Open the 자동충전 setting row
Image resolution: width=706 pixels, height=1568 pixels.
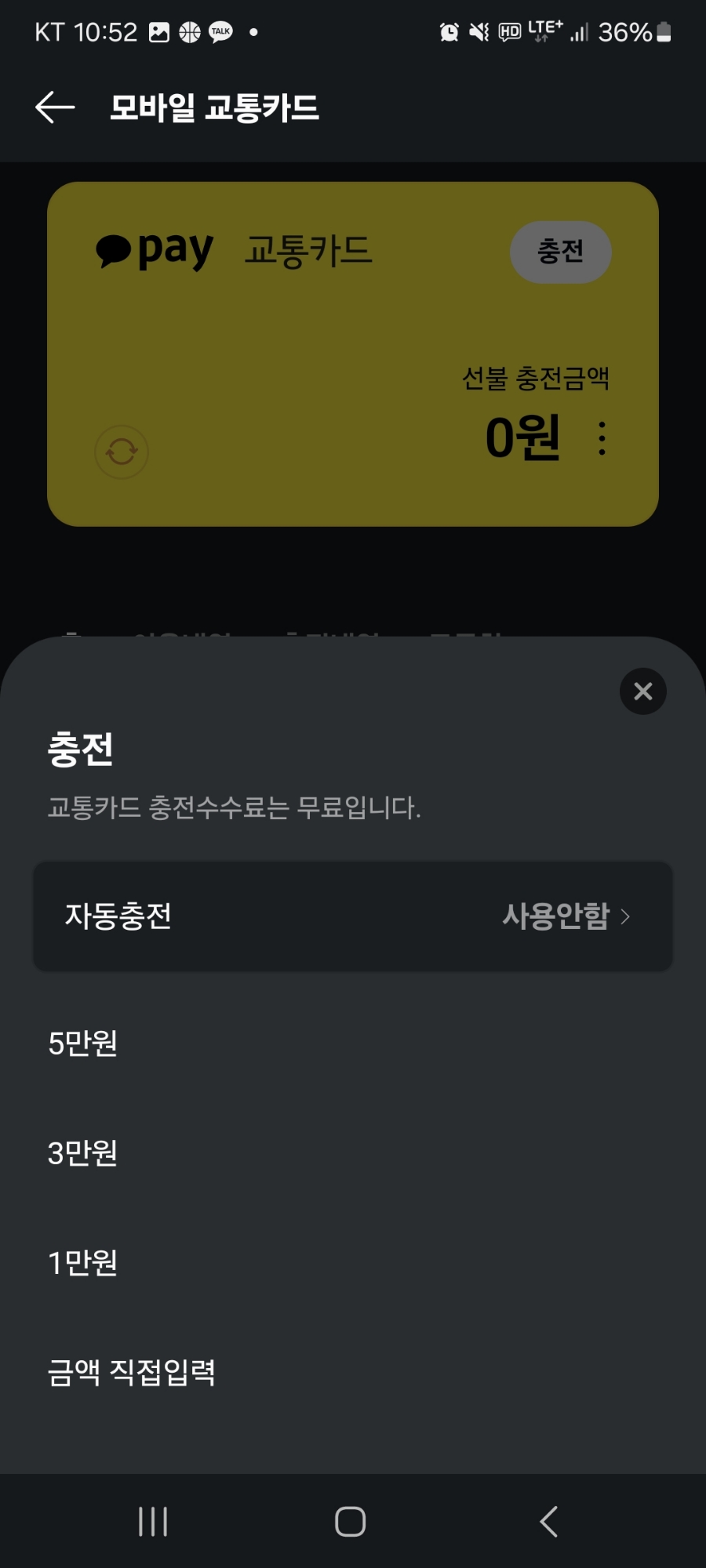pos(353,916)
